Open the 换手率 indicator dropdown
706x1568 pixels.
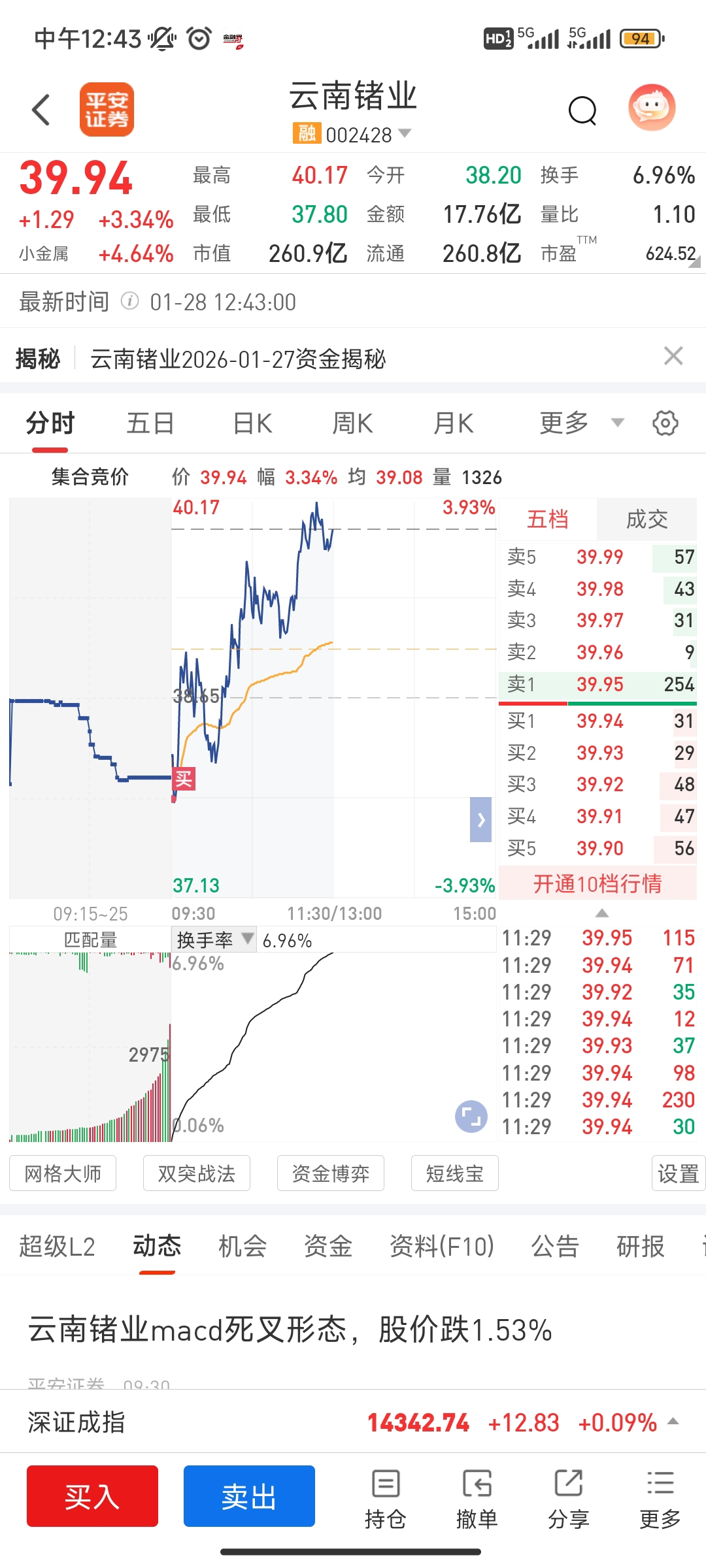coord(213,940)
